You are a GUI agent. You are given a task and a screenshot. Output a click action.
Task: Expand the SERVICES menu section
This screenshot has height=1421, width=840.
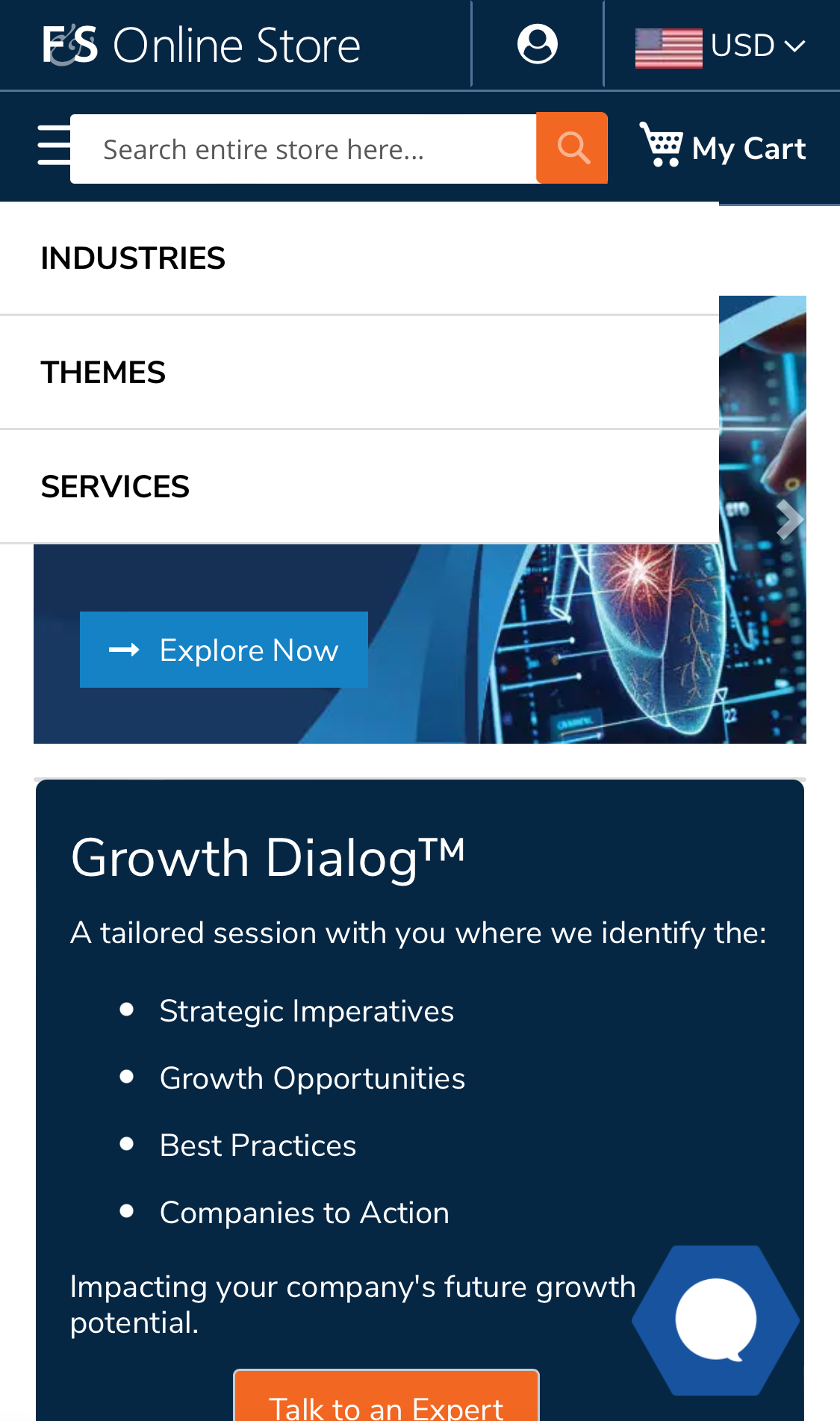point(115,486)
